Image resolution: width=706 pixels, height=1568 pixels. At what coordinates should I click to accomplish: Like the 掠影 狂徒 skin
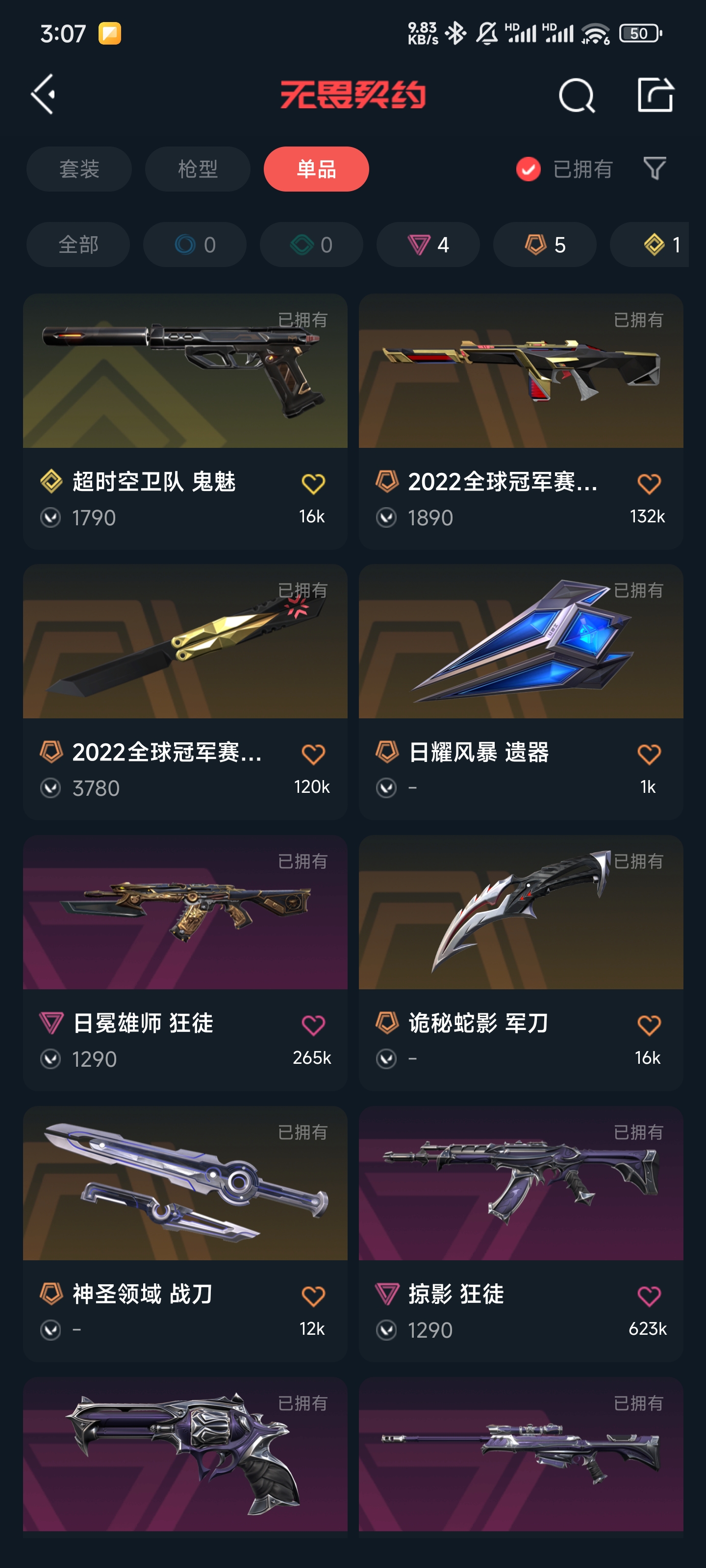(x=649, y=1297)
